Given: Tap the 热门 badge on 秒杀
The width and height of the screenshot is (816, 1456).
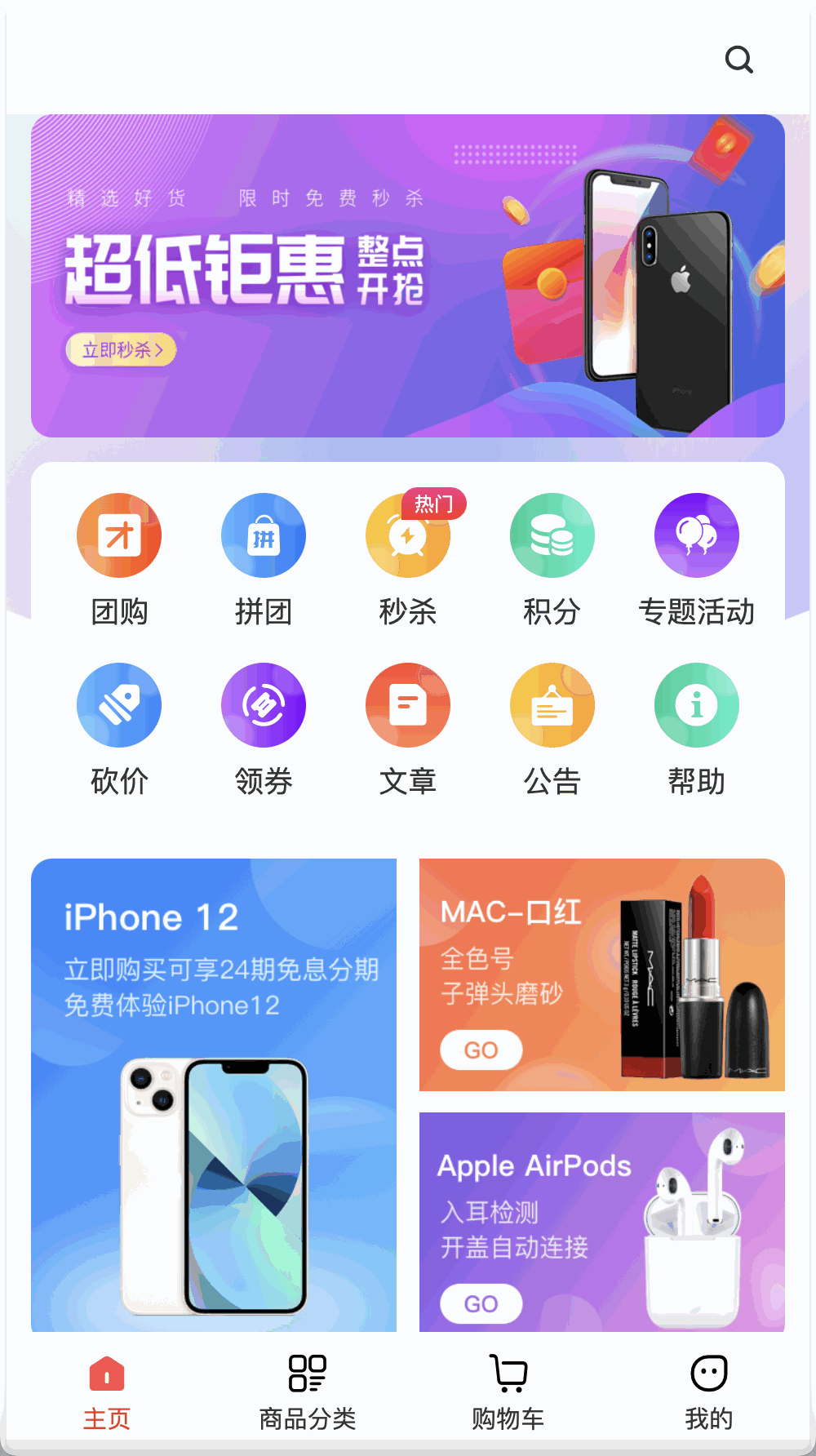Looking at the screenshot, I should [434, 504].
